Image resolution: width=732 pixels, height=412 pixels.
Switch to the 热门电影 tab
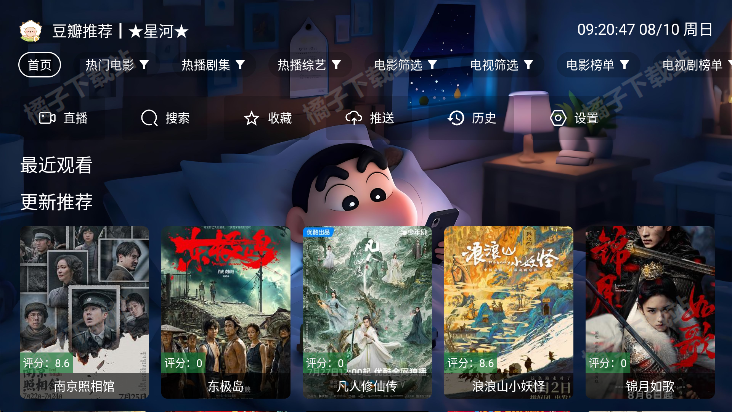[117, 65]
